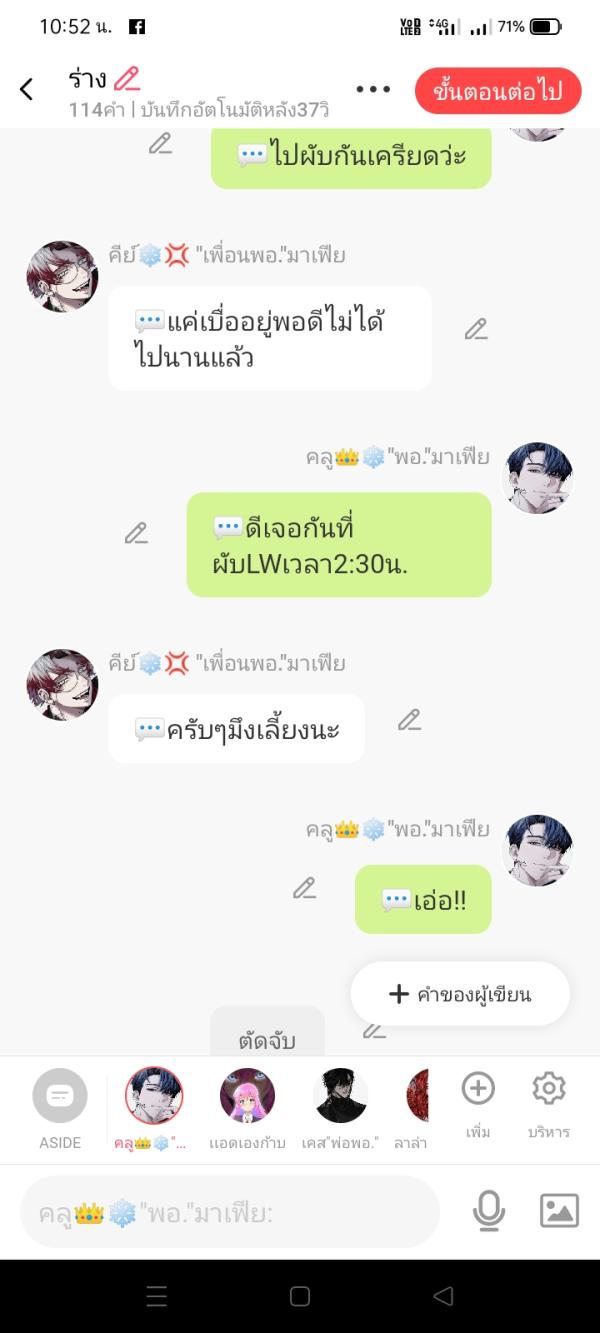Edit the message ดีเจอกันที่ผับLWเวลา2:30น.

136,533
